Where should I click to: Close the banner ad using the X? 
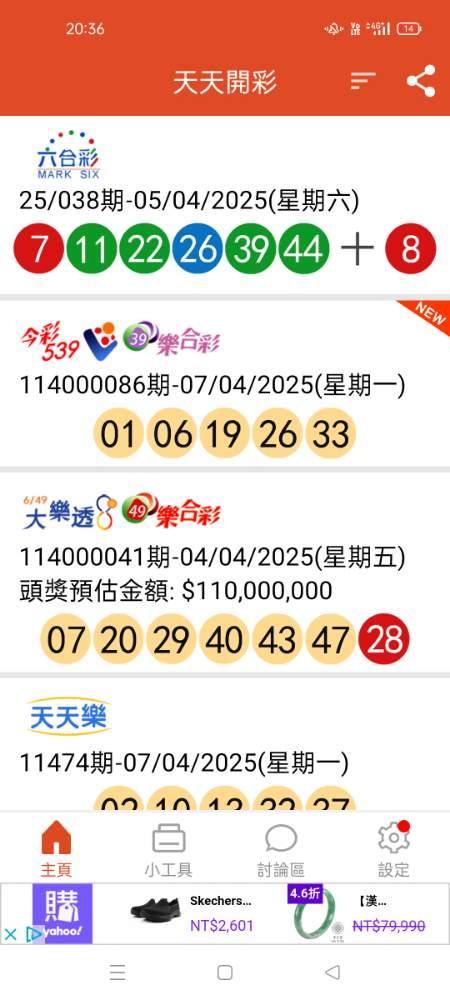[x=10, y=935]
